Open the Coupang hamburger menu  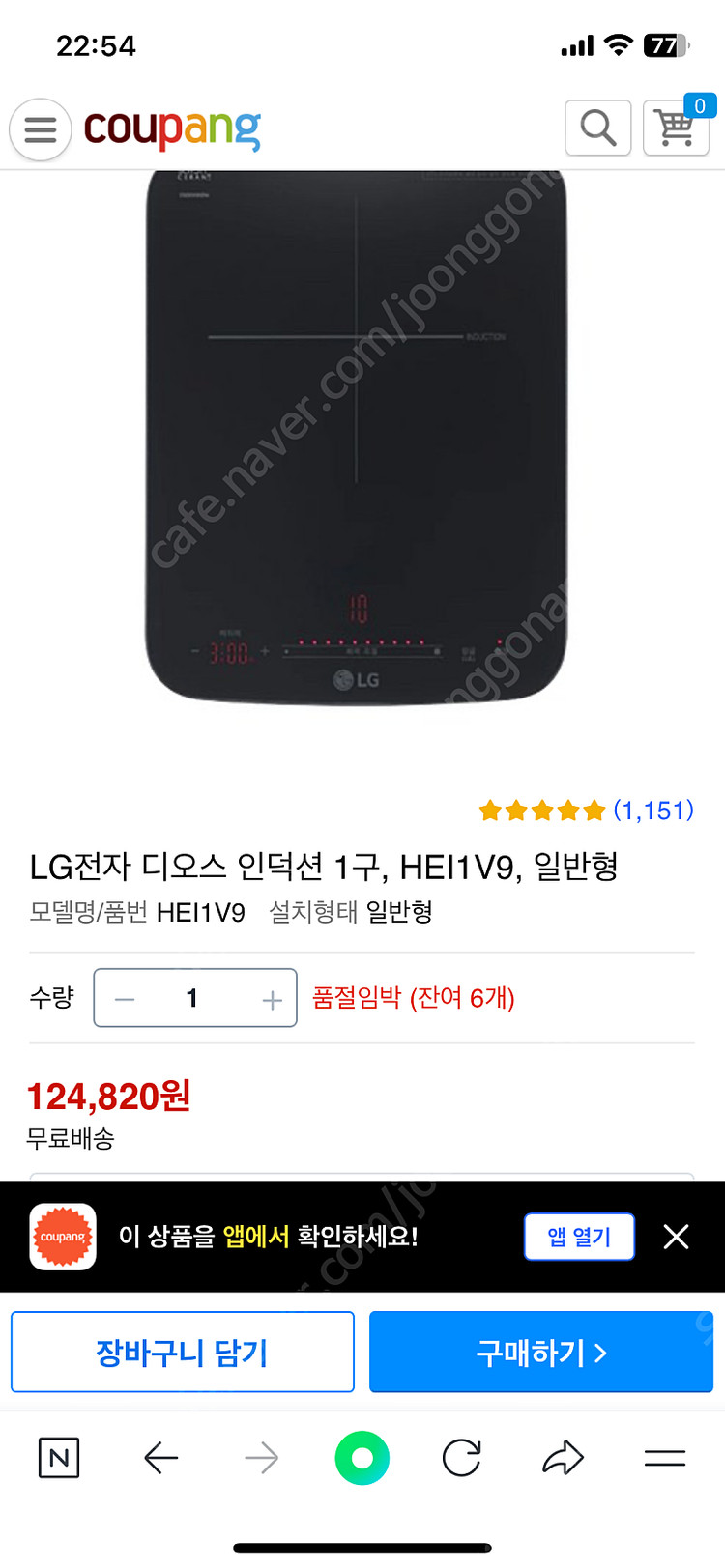[40, 128]
